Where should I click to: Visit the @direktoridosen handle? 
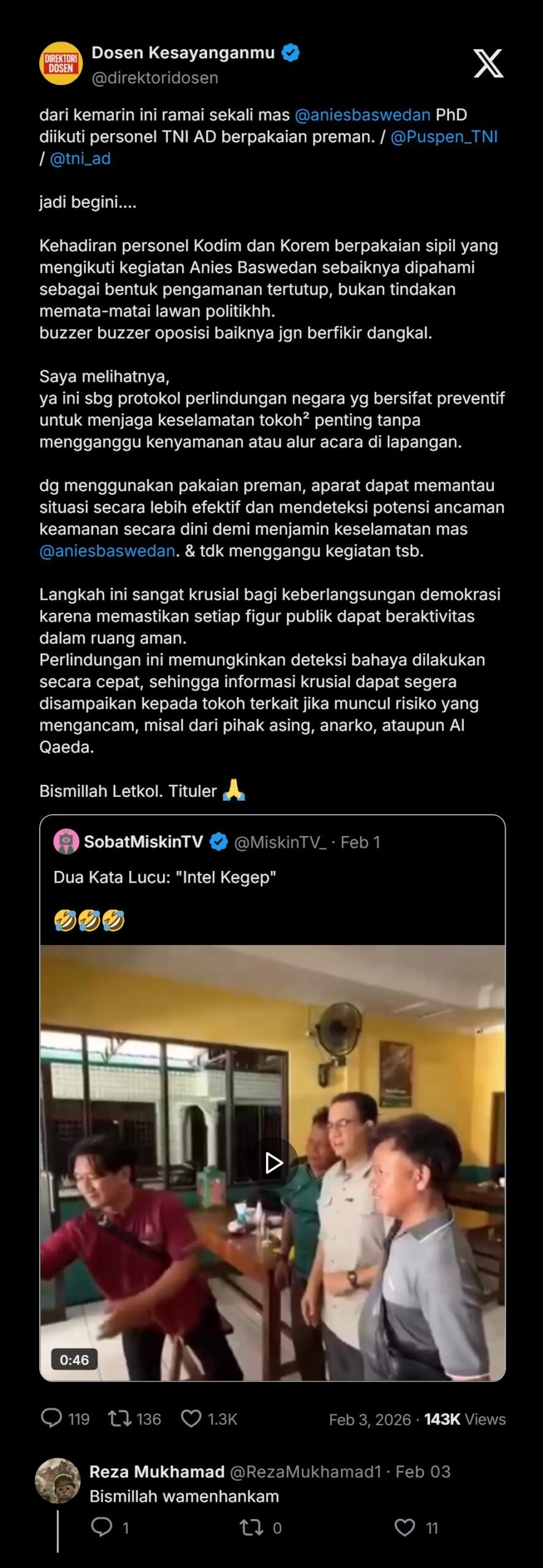[154, 78]
